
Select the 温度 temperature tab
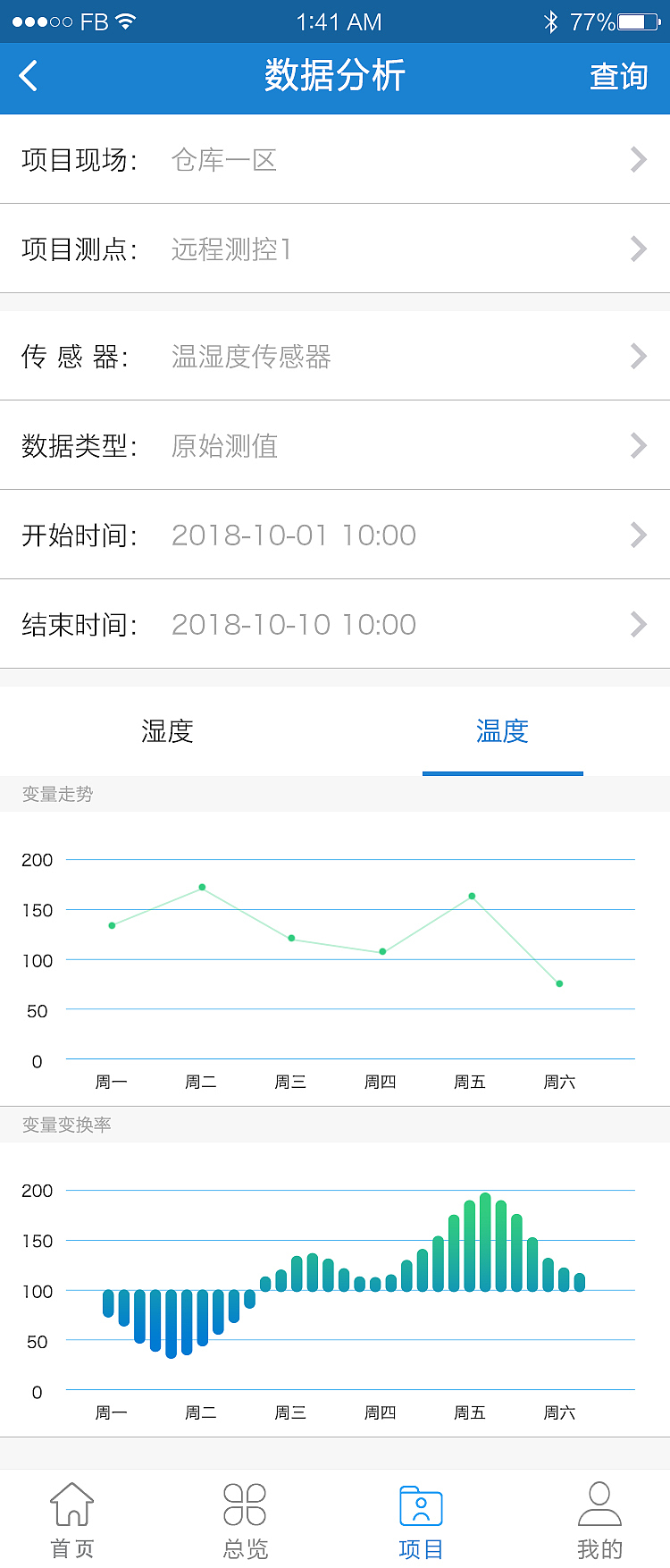[x=502, y=731]
